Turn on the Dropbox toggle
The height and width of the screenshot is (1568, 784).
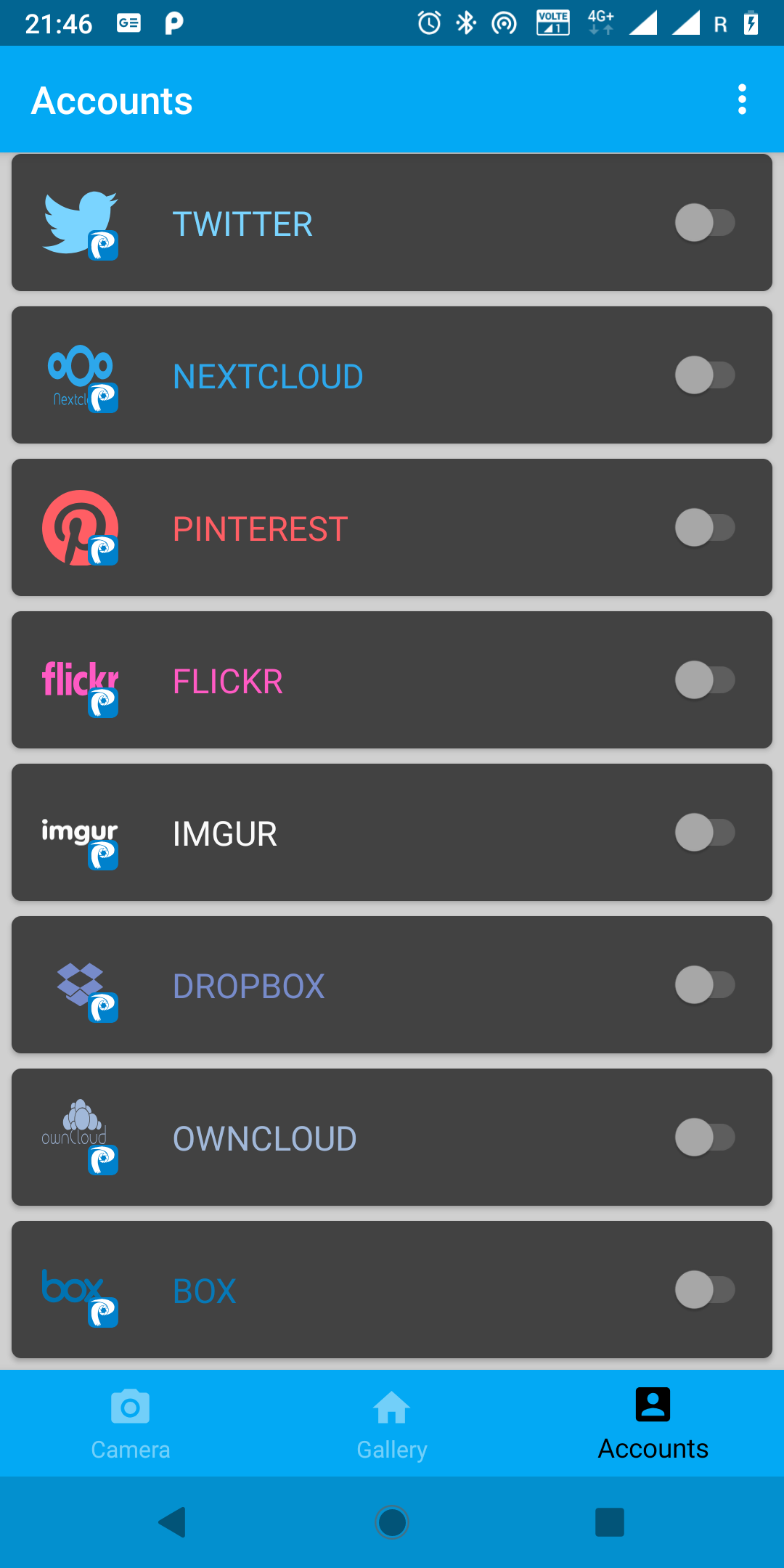tap(704, 985)
